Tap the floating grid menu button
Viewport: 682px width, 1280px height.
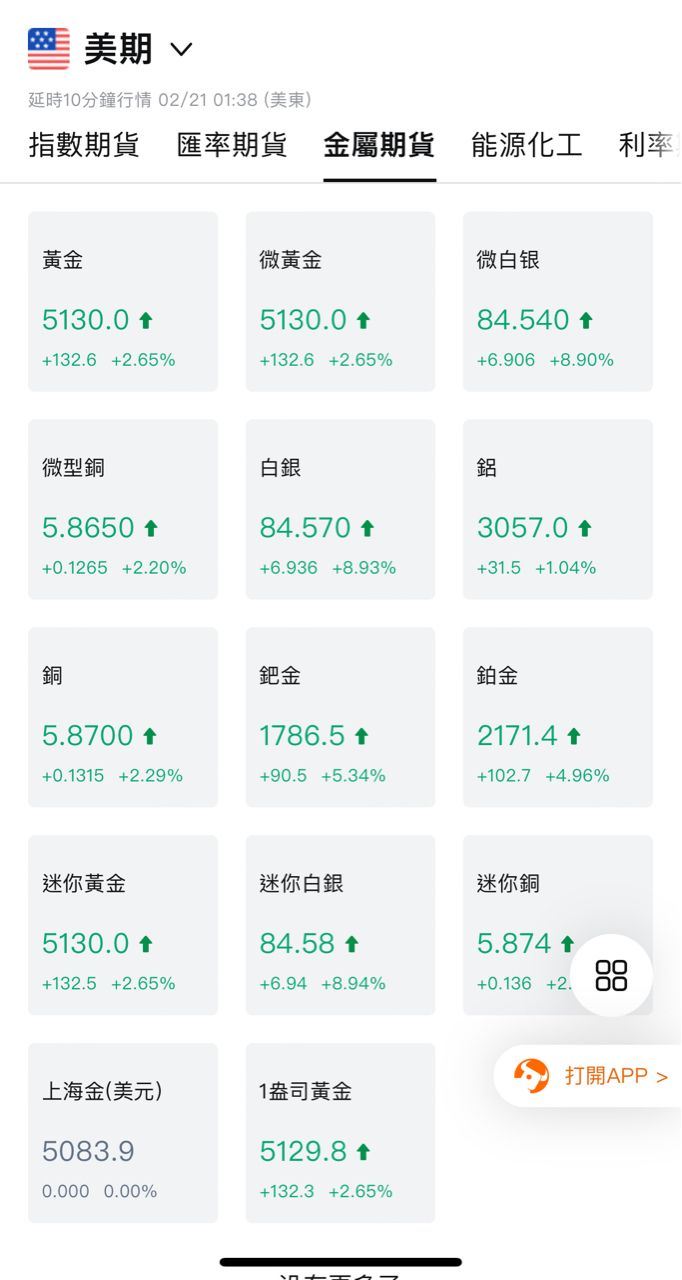(x=611, y=975)
